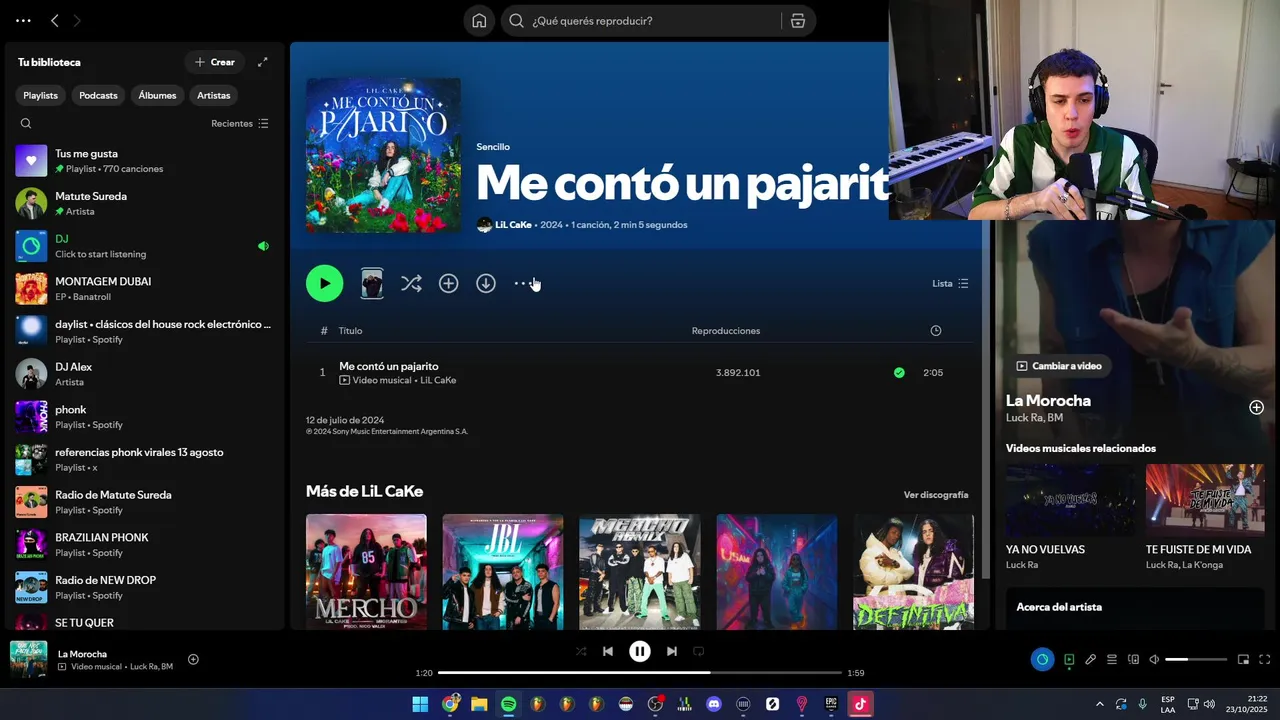The height and width of the screenshot is (720, 1280).
Task: Add this single to your library
Action: coord(448,284)
